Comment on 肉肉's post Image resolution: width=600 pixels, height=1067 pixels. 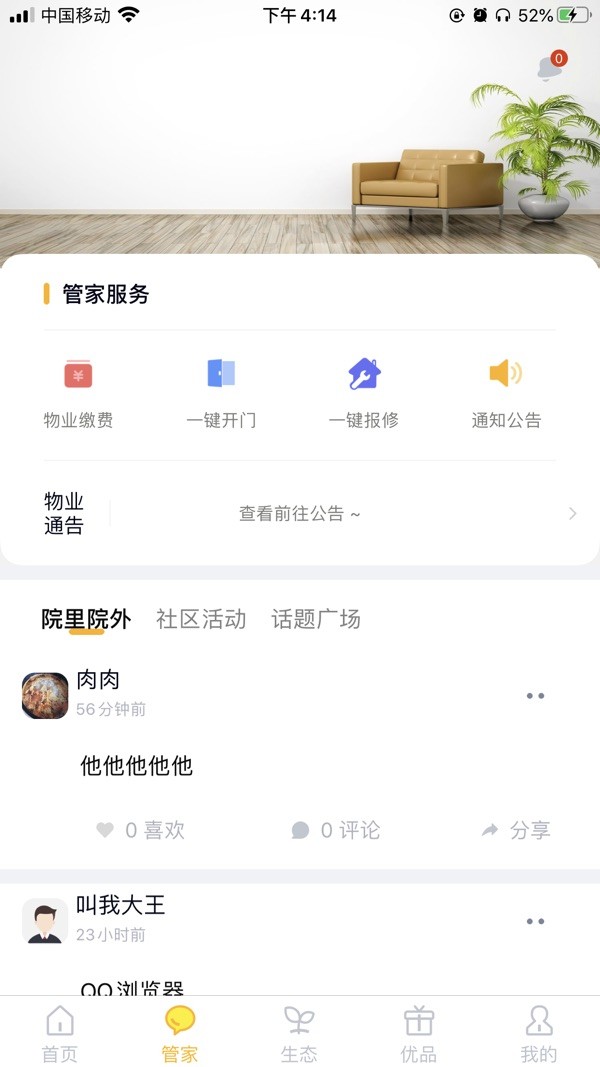pos(336,830)
